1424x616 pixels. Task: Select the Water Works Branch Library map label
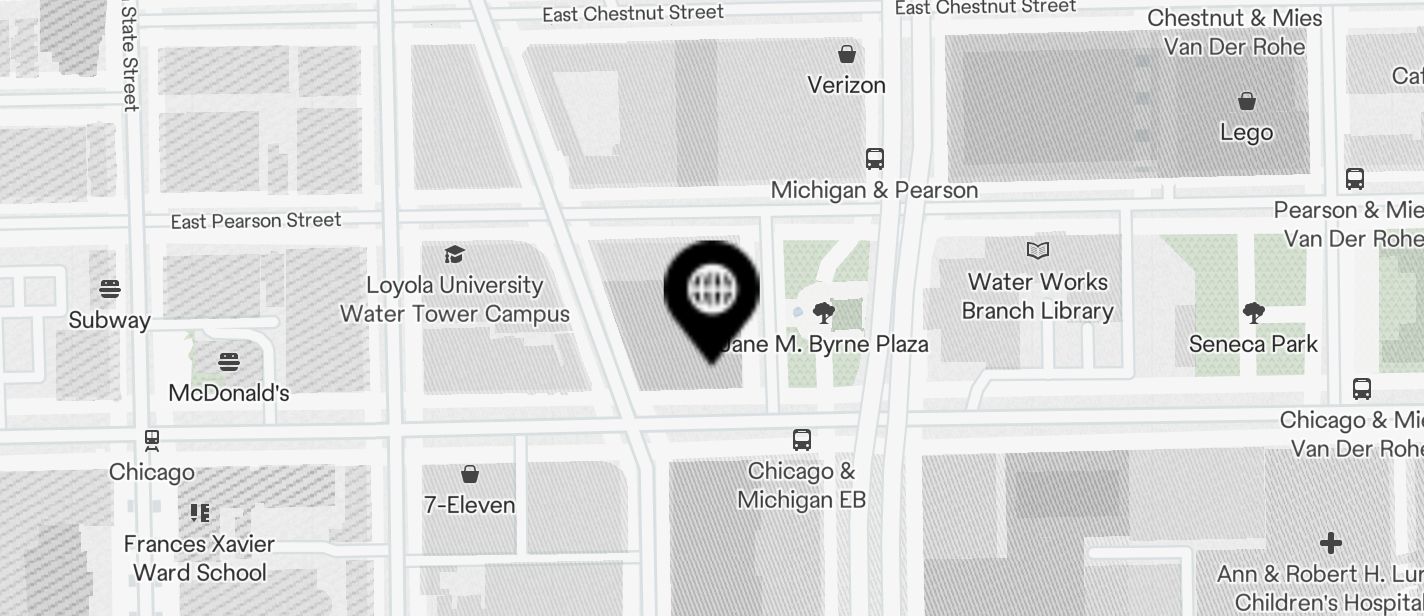(x=1037, y=295)
